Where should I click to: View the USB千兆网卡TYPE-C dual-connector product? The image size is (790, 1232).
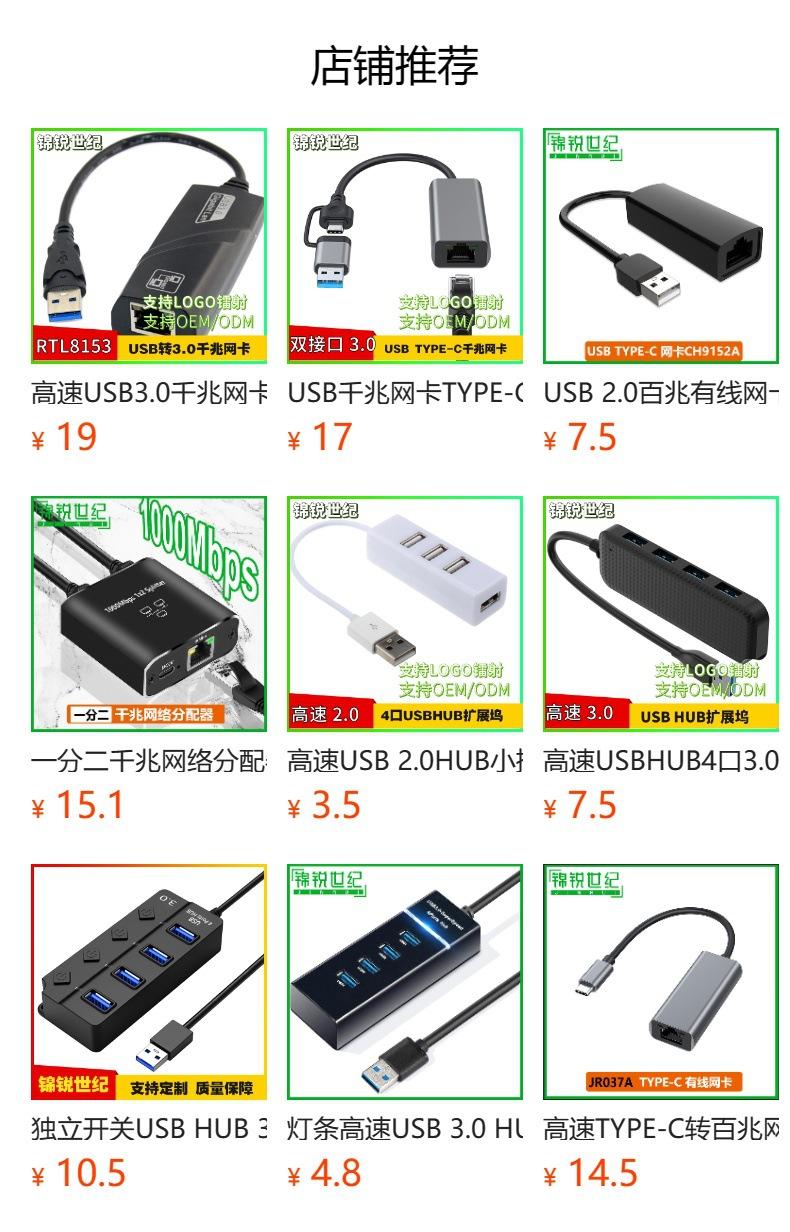tap(405, 246)
